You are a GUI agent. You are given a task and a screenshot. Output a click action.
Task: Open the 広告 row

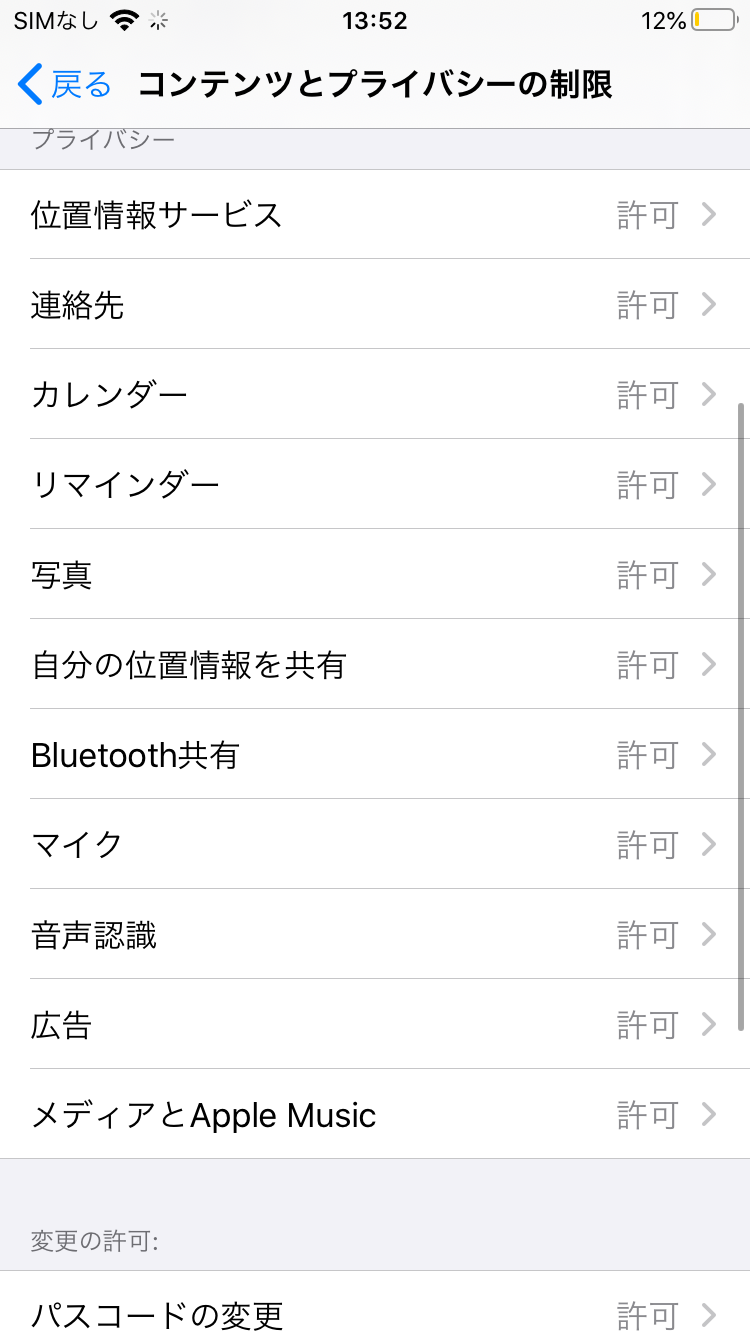tap(375, 1025)
